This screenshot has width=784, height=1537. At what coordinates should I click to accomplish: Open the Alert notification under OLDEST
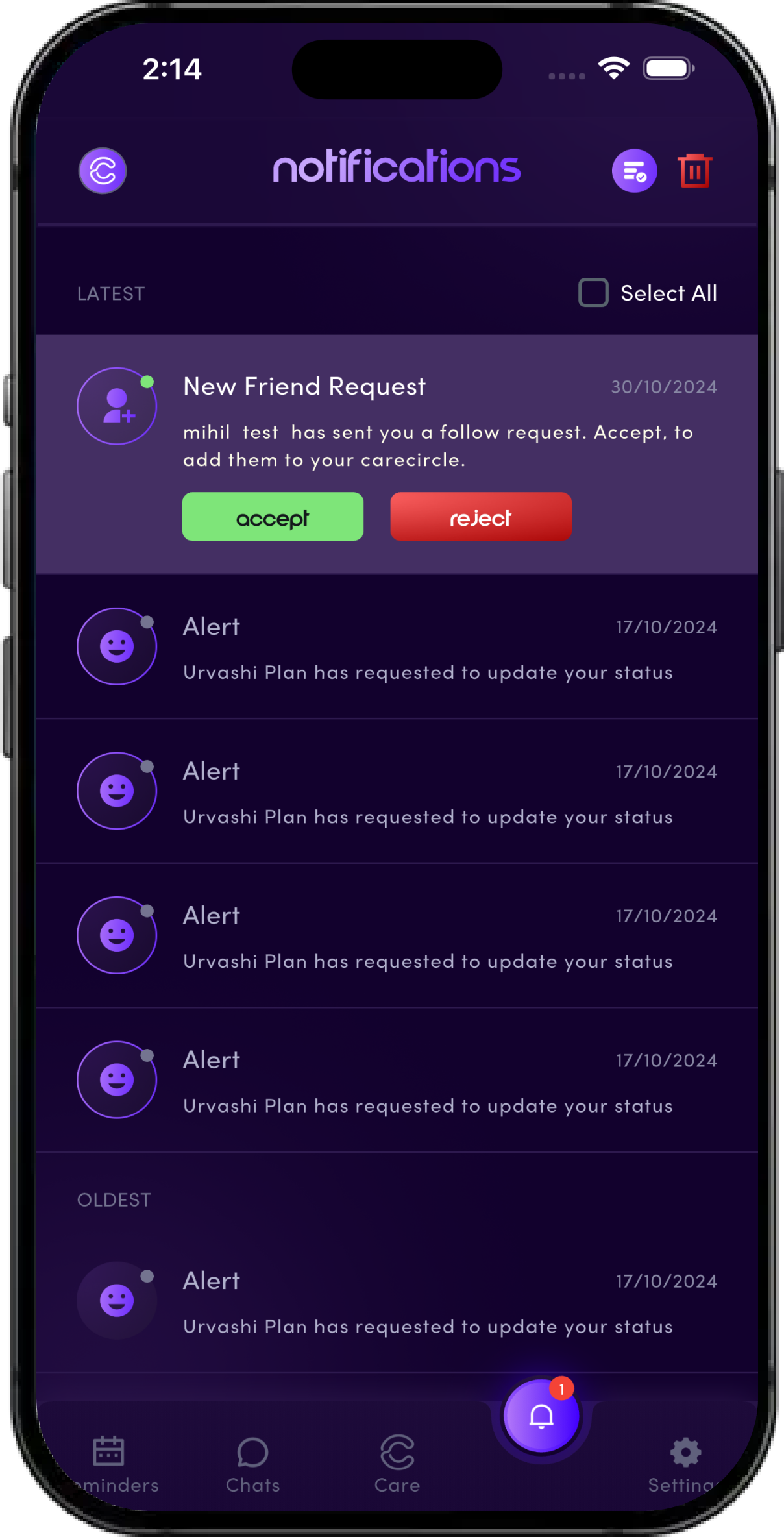point(397,1301)
